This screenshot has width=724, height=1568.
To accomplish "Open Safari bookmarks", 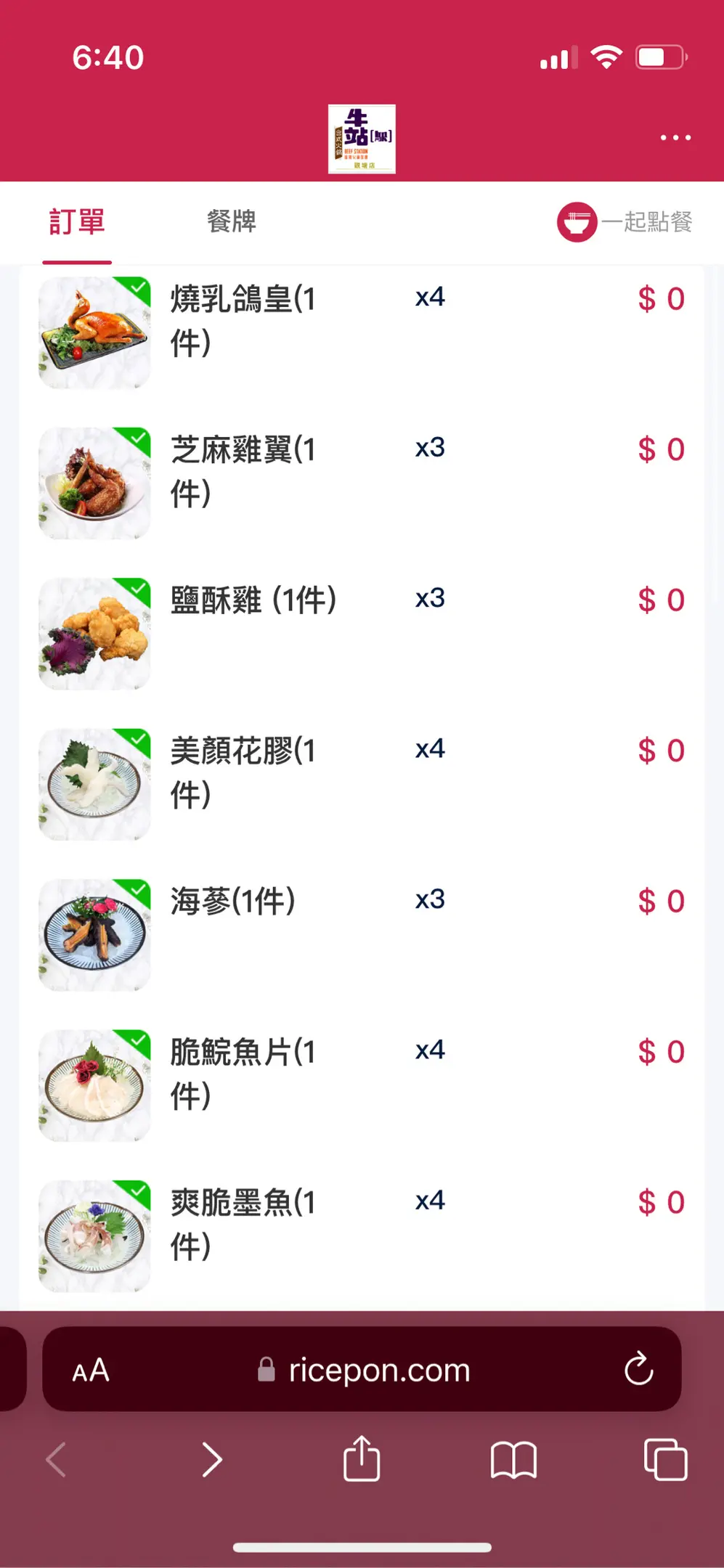I will tap(513, 1459).
